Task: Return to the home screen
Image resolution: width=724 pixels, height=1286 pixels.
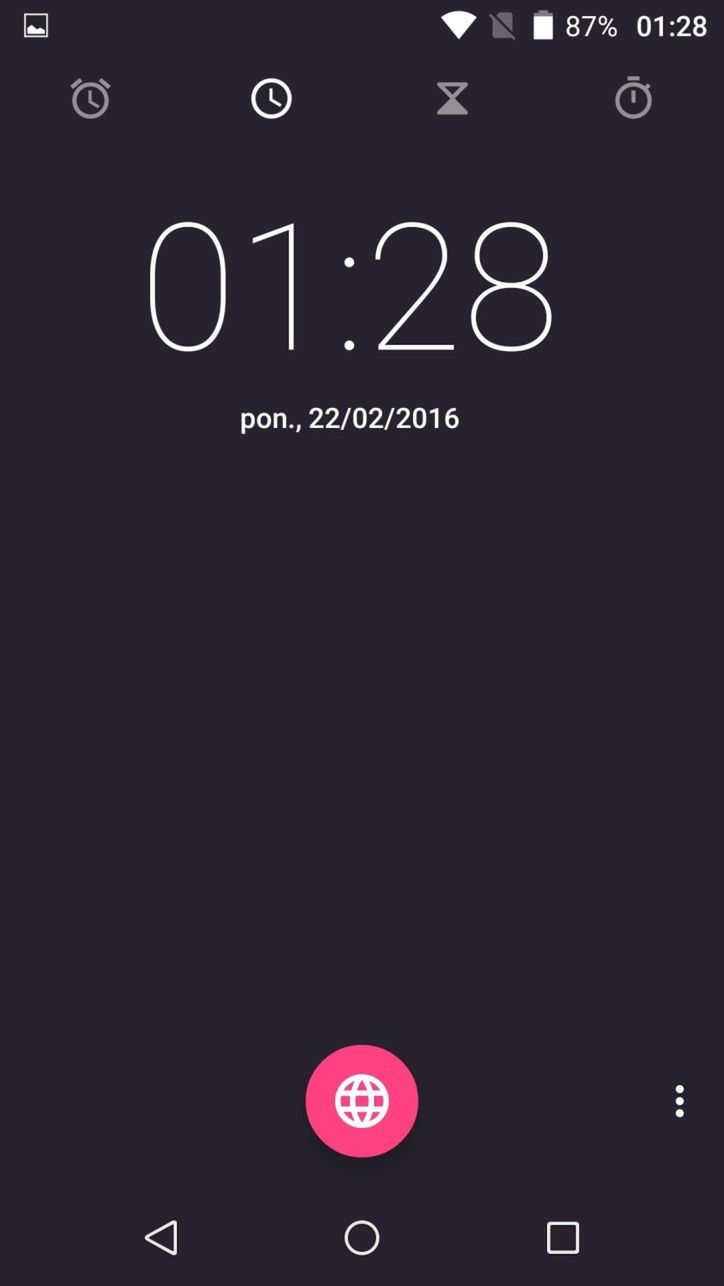Action: coord(362,1238)
